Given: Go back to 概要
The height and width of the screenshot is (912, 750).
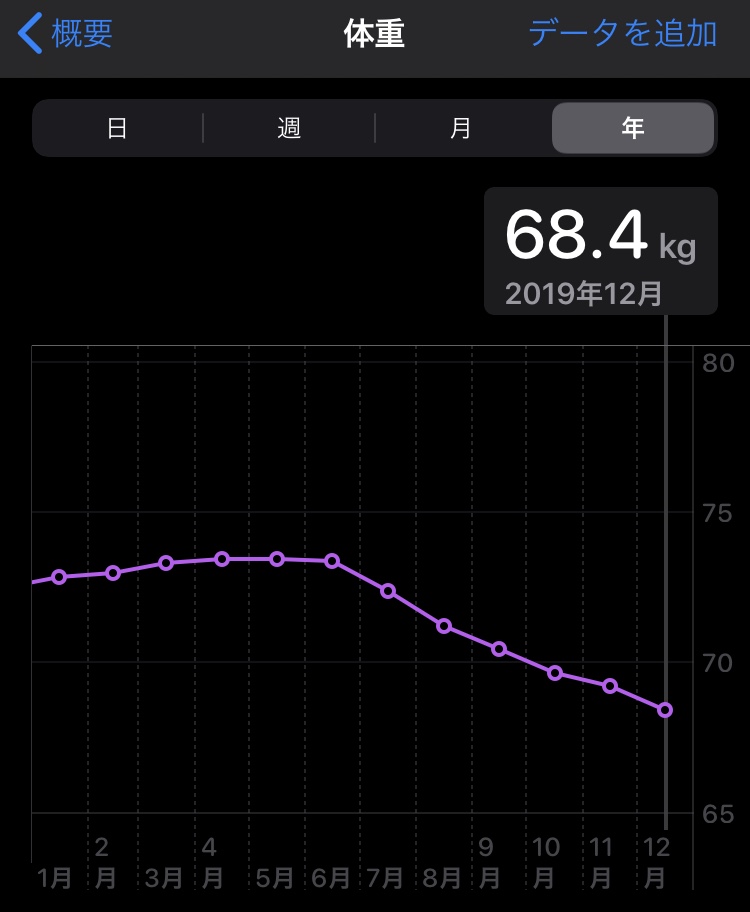Looking at the screenshot, I should click(x=66, y=34).
